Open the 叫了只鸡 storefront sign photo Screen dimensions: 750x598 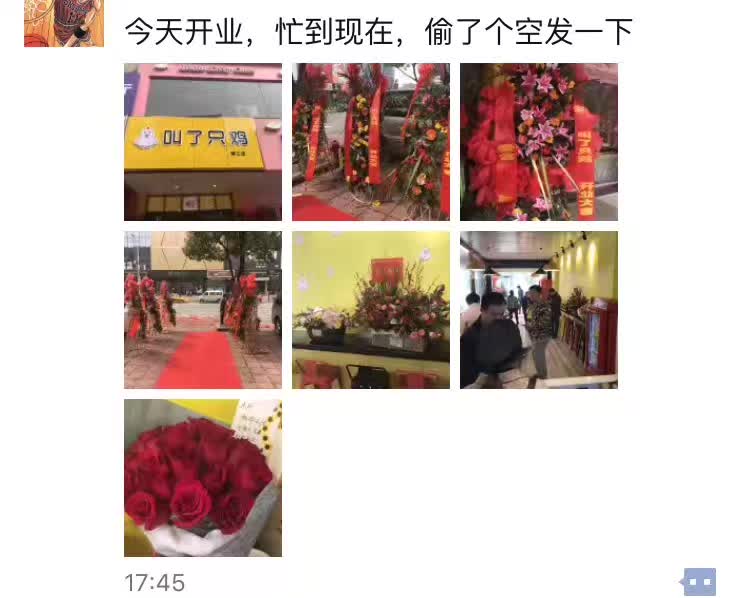tap(203, 142)
